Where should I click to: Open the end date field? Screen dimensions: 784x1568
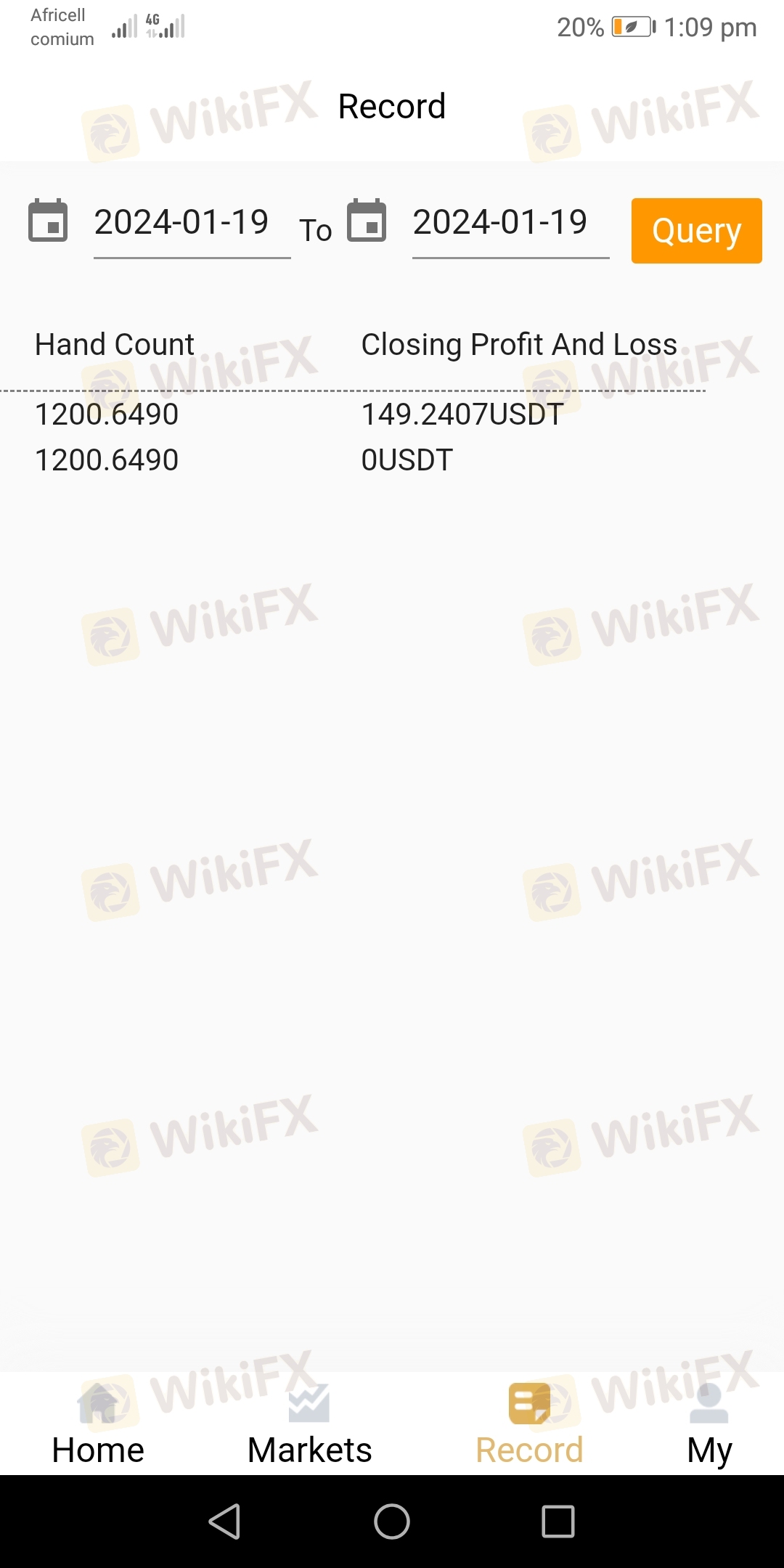click(x=510, y=223)
